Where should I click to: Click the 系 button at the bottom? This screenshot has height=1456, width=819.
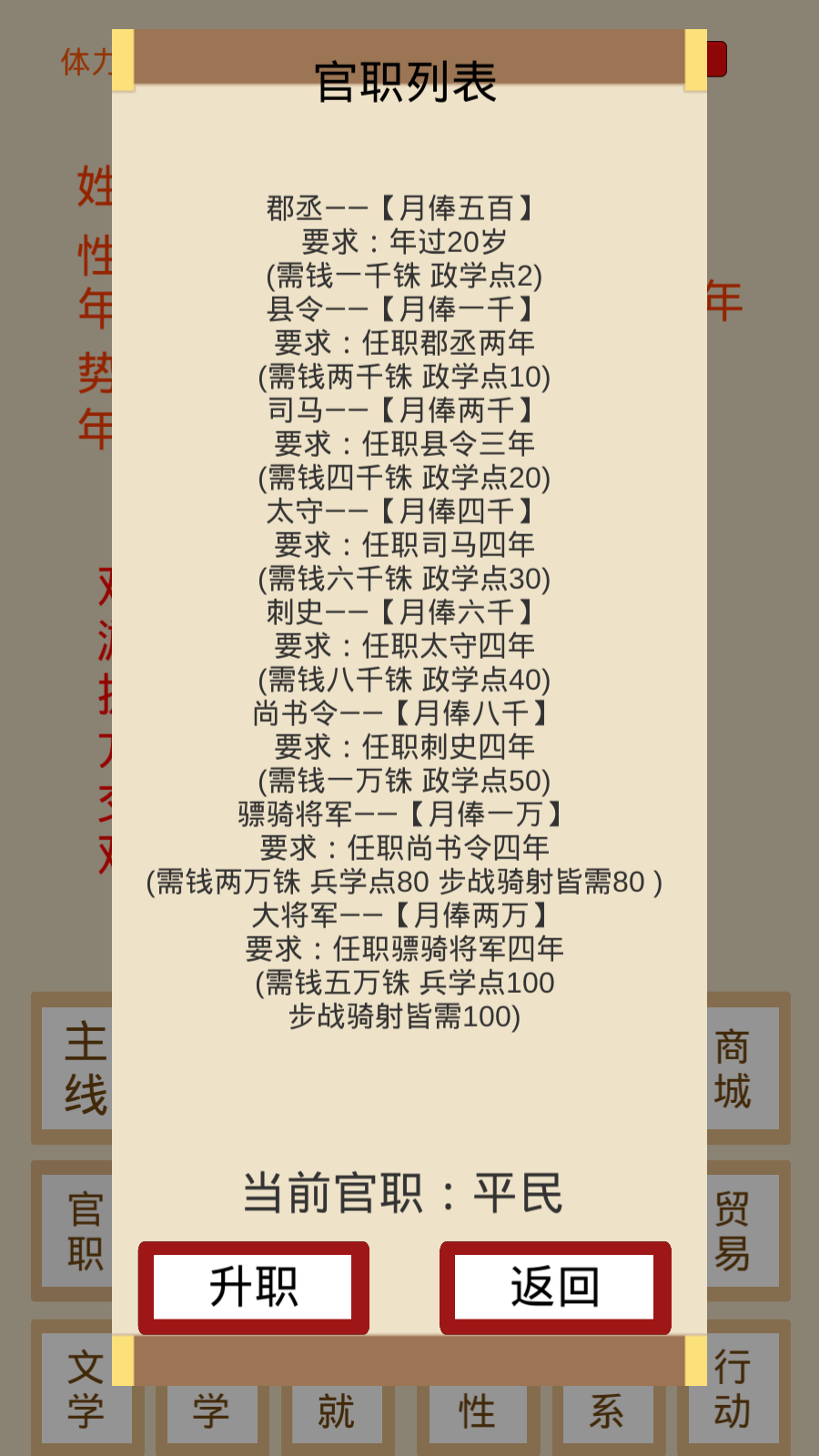[608, 1412]
